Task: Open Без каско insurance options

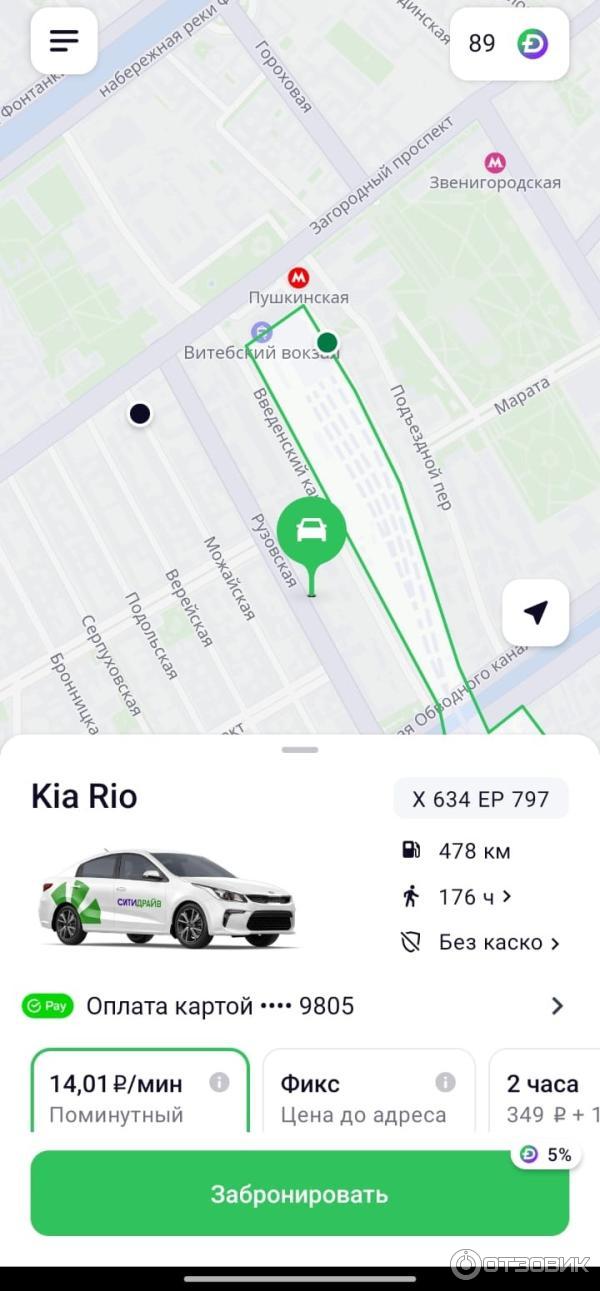Action: [x=489, y=942]
